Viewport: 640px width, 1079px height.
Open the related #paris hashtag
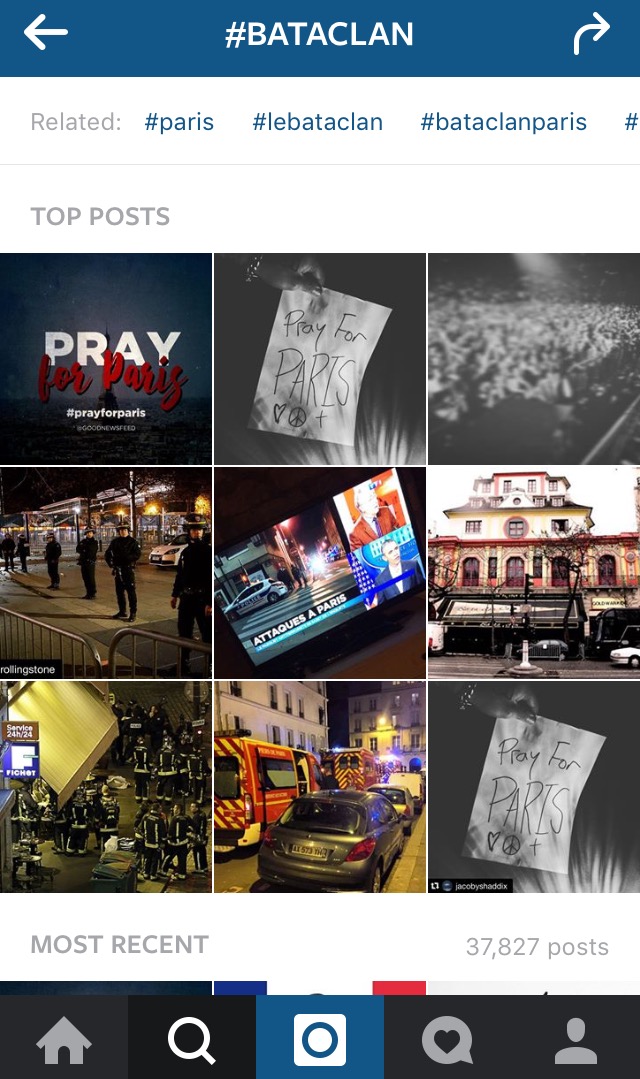click(179, 122)
